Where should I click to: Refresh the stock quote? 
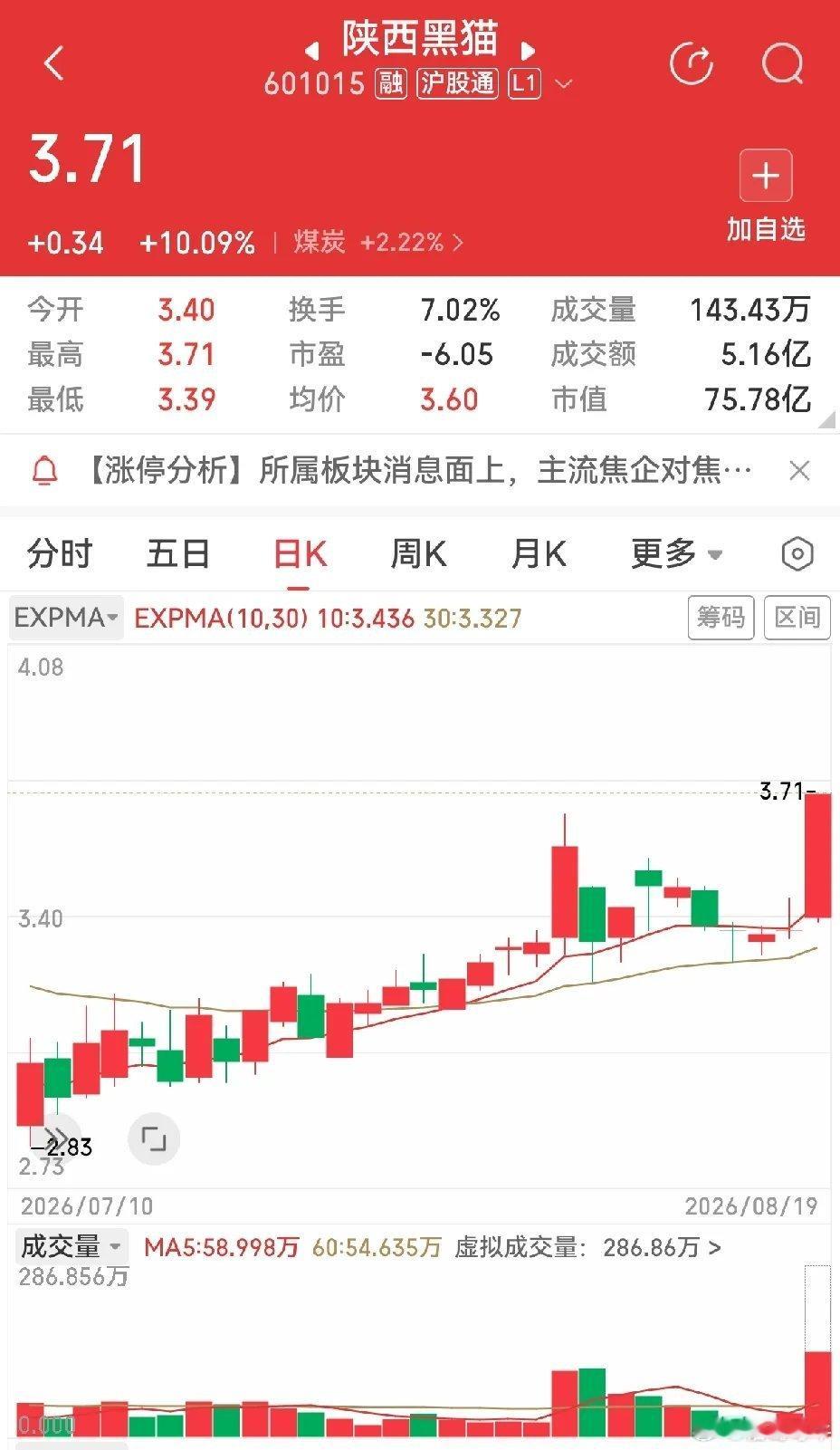click(x=692, y=63)
